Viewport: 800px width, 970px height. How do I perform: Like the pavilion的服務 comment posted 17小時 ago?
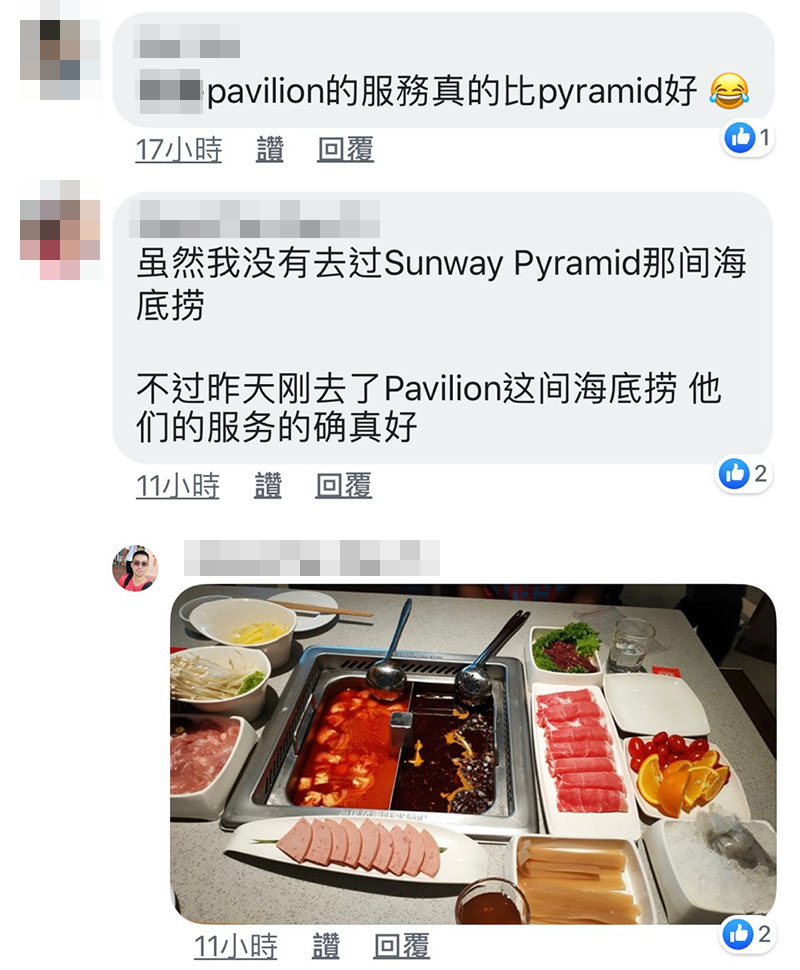click(x=269, y=150)
